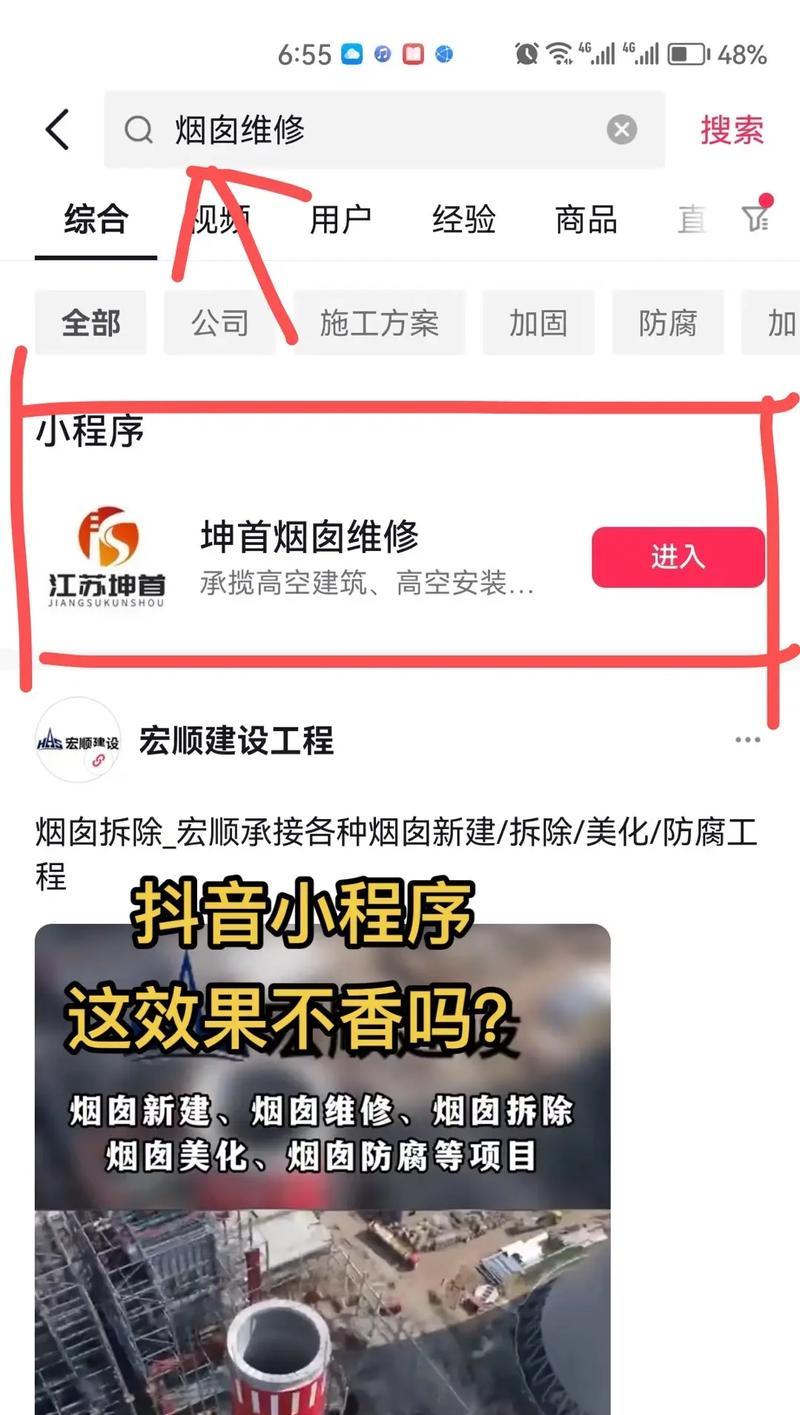Switch to the 商品 tab
The height and width of the screenshot is (1415, 800).
586,219
